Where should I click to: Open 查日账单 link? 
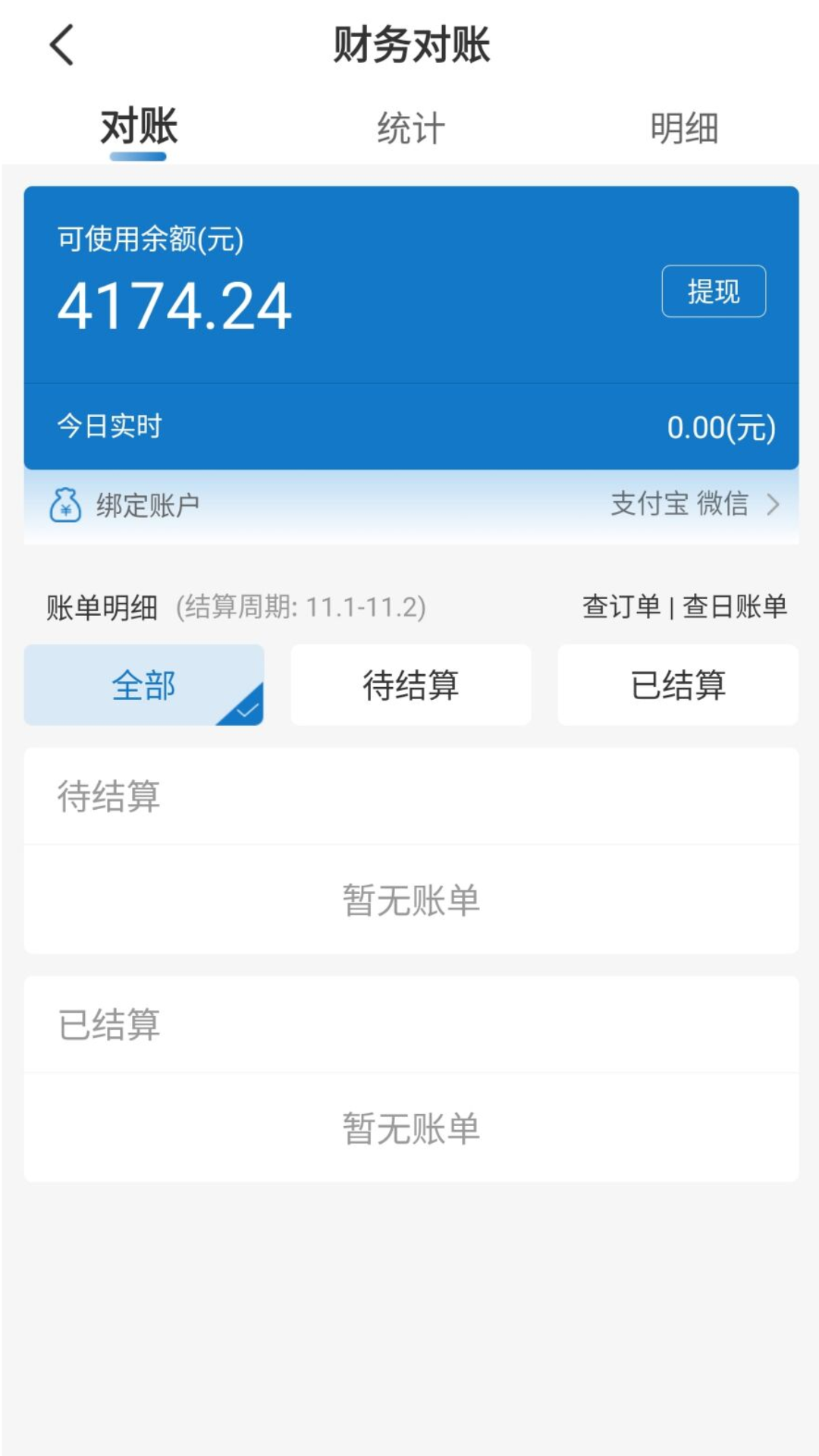tap(735, 607)
